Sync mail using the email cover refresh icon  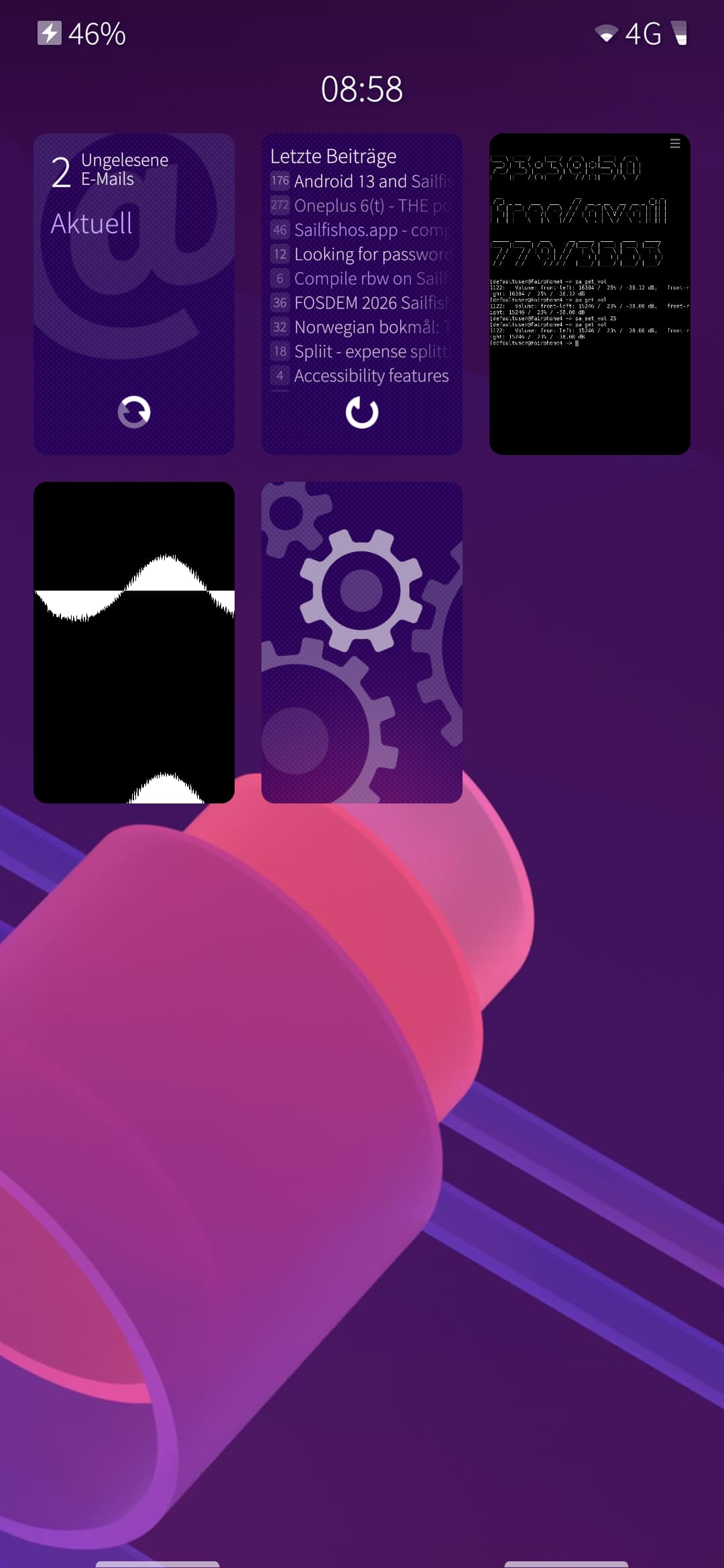(x=134, y=411)
